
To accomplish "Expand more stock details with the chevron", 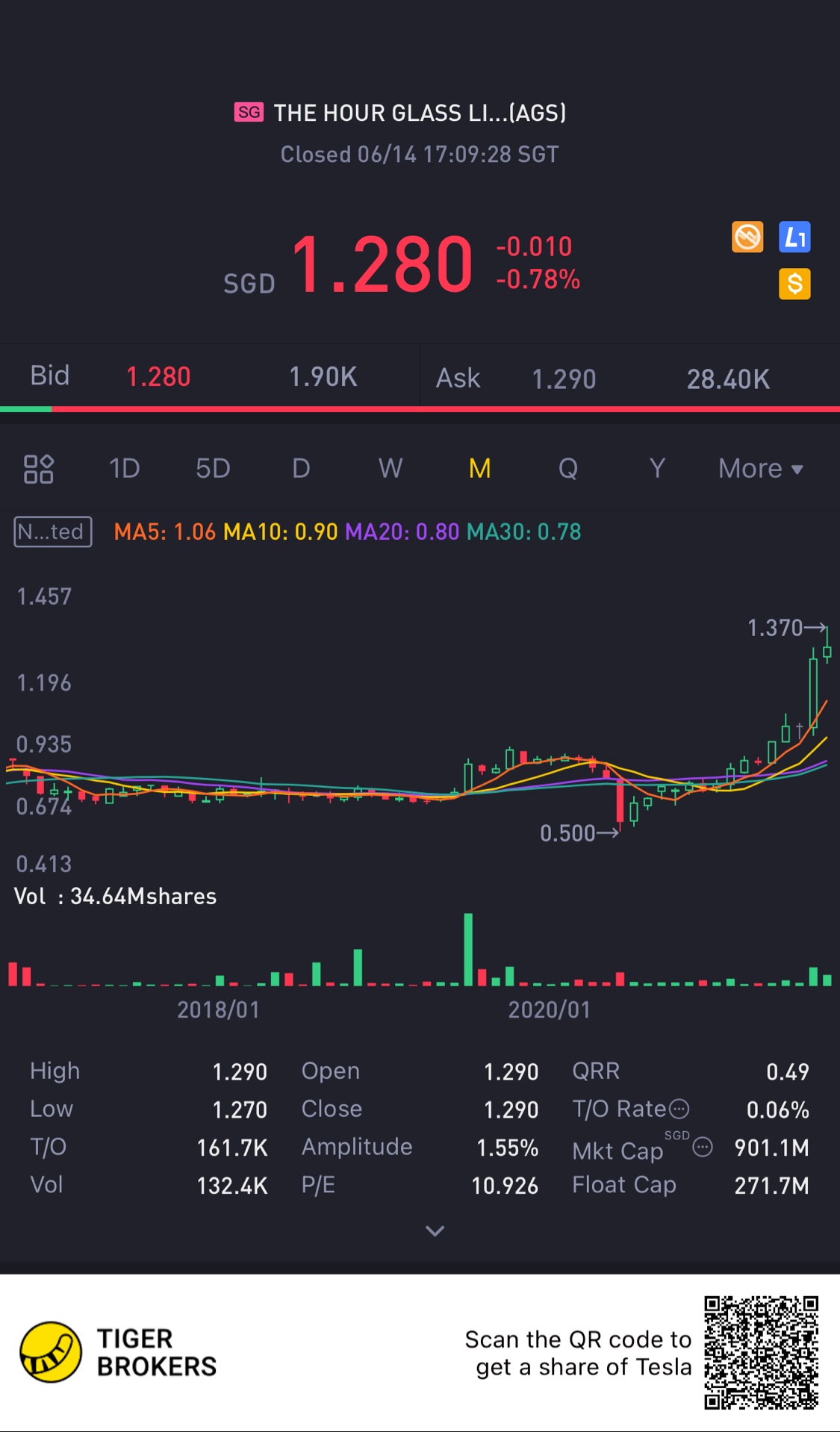I will (435, 1230).
